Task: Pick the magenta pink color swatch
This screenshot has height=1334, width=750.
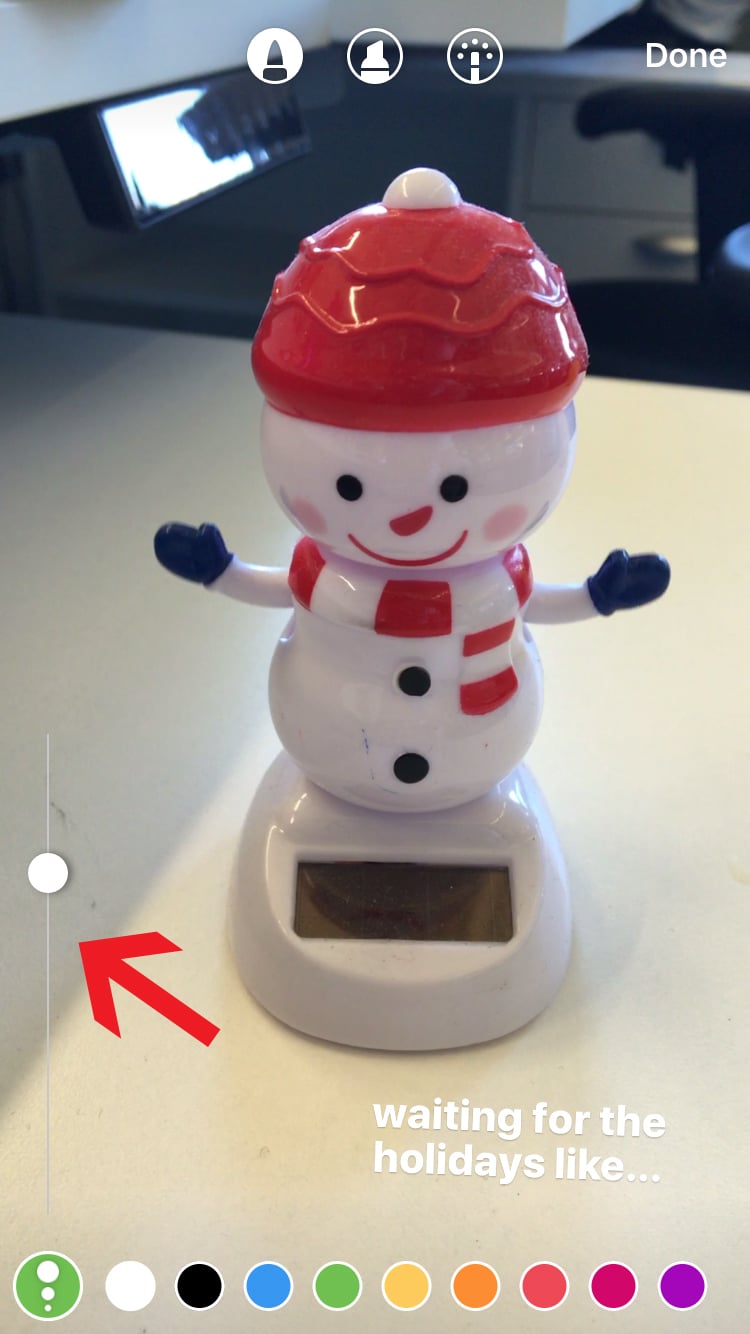Action: click(x=614, y=1286)
